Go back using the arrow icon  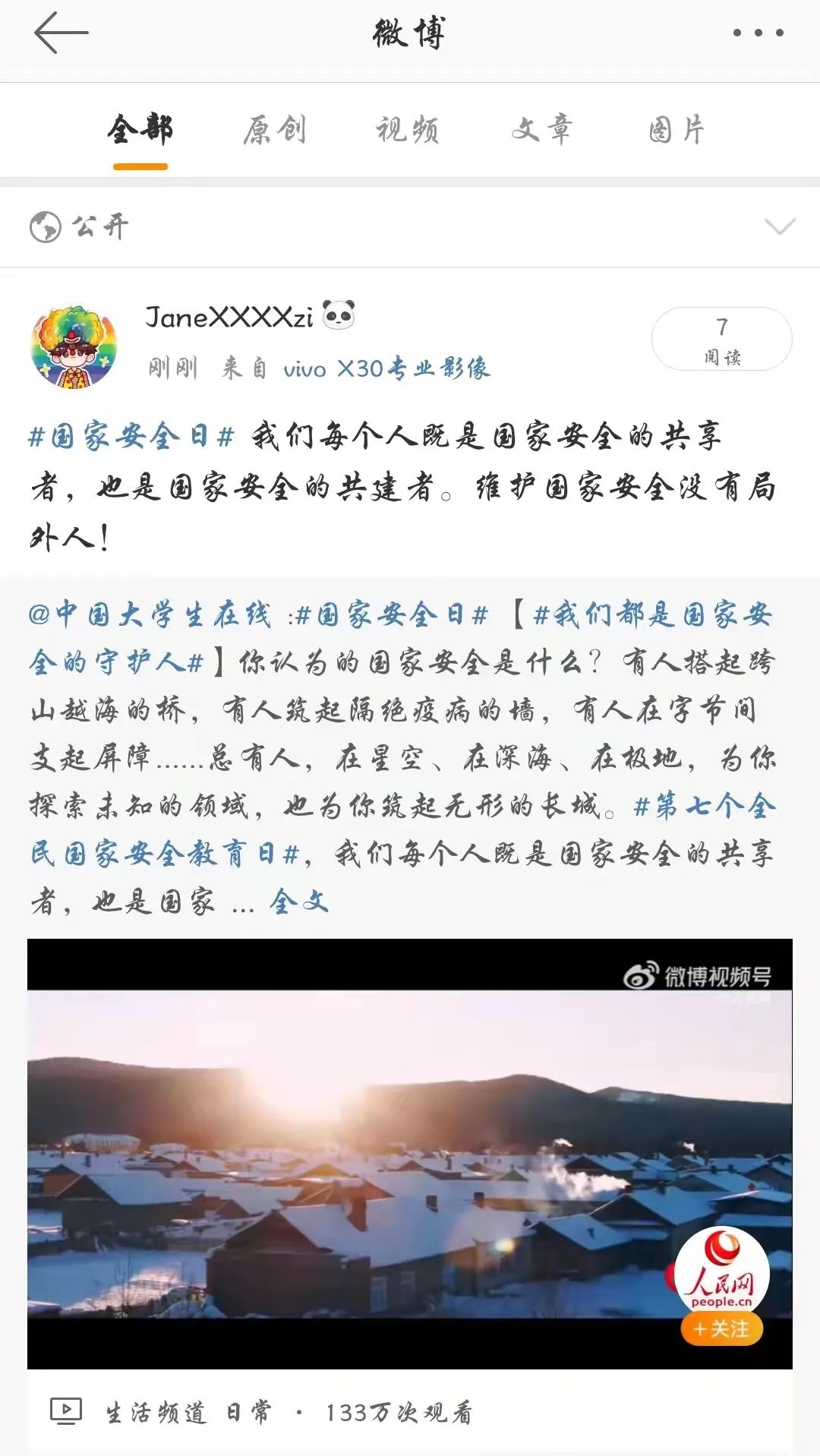click(61, 33)
